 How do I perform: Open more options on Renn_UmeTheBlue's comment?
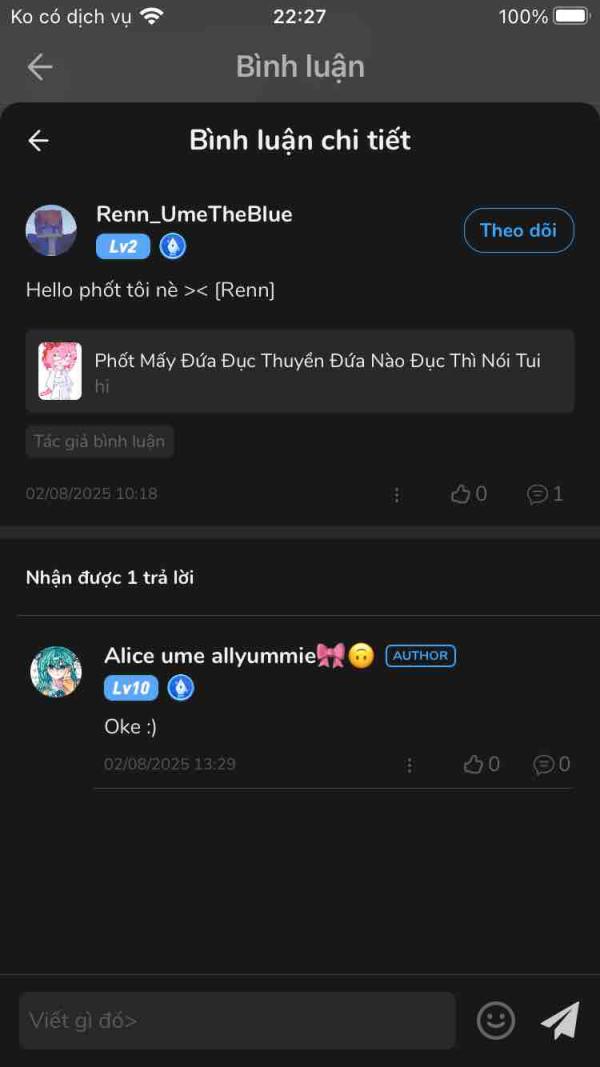click(397, 494)
